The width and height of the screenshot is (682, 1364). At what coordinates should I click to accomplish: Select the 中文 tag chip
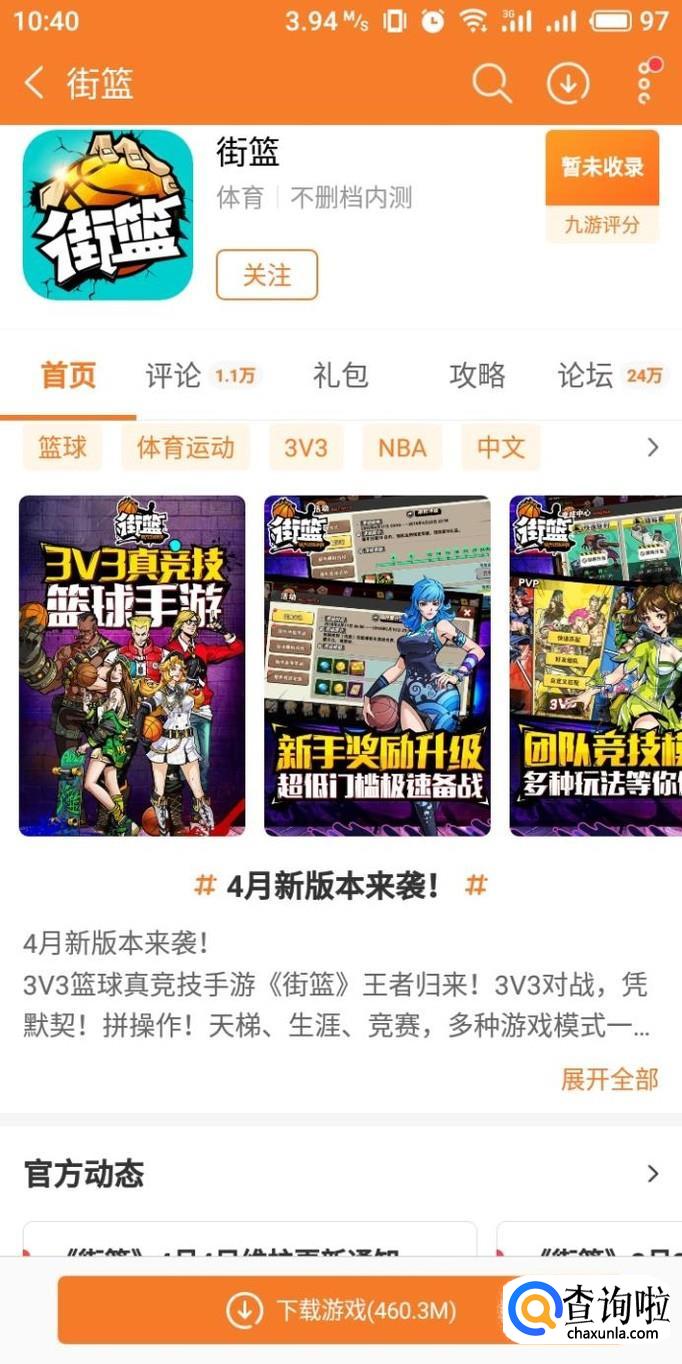(501, 447)
